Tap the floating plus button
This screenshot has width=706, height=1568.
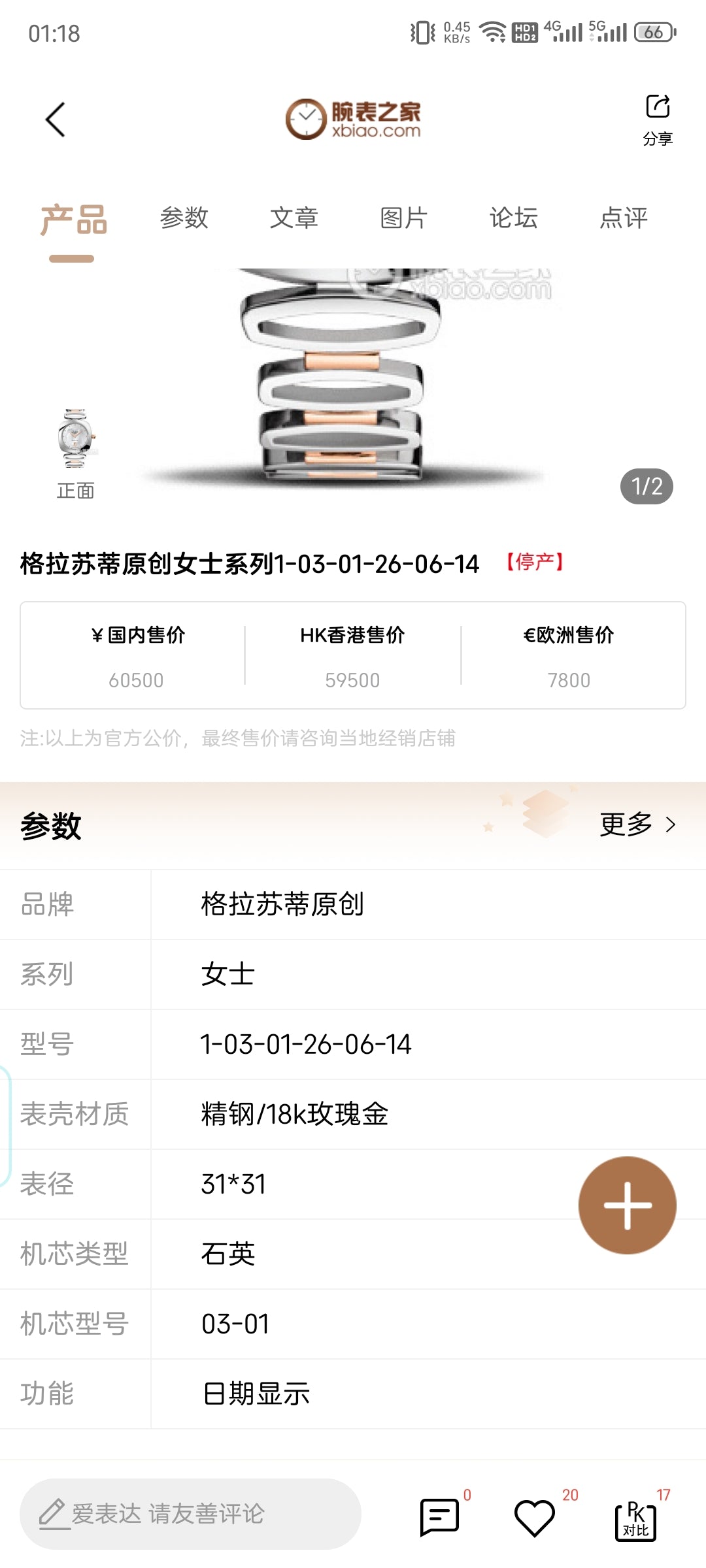tap(628, 1205)
